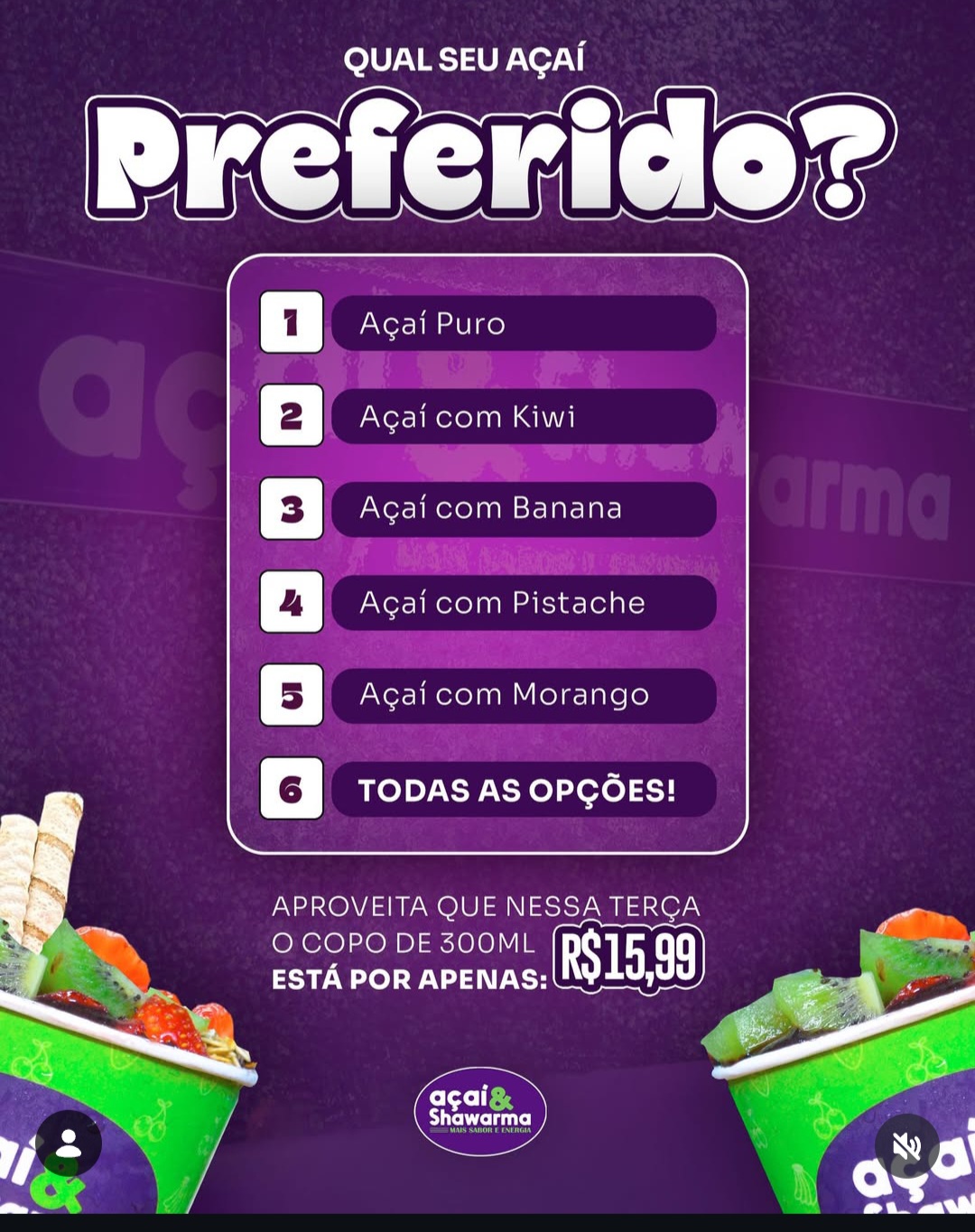View the people tagged in this post
Image resolution: width=975 pixels, height=1232 pixels.
tap(69, 1144)
